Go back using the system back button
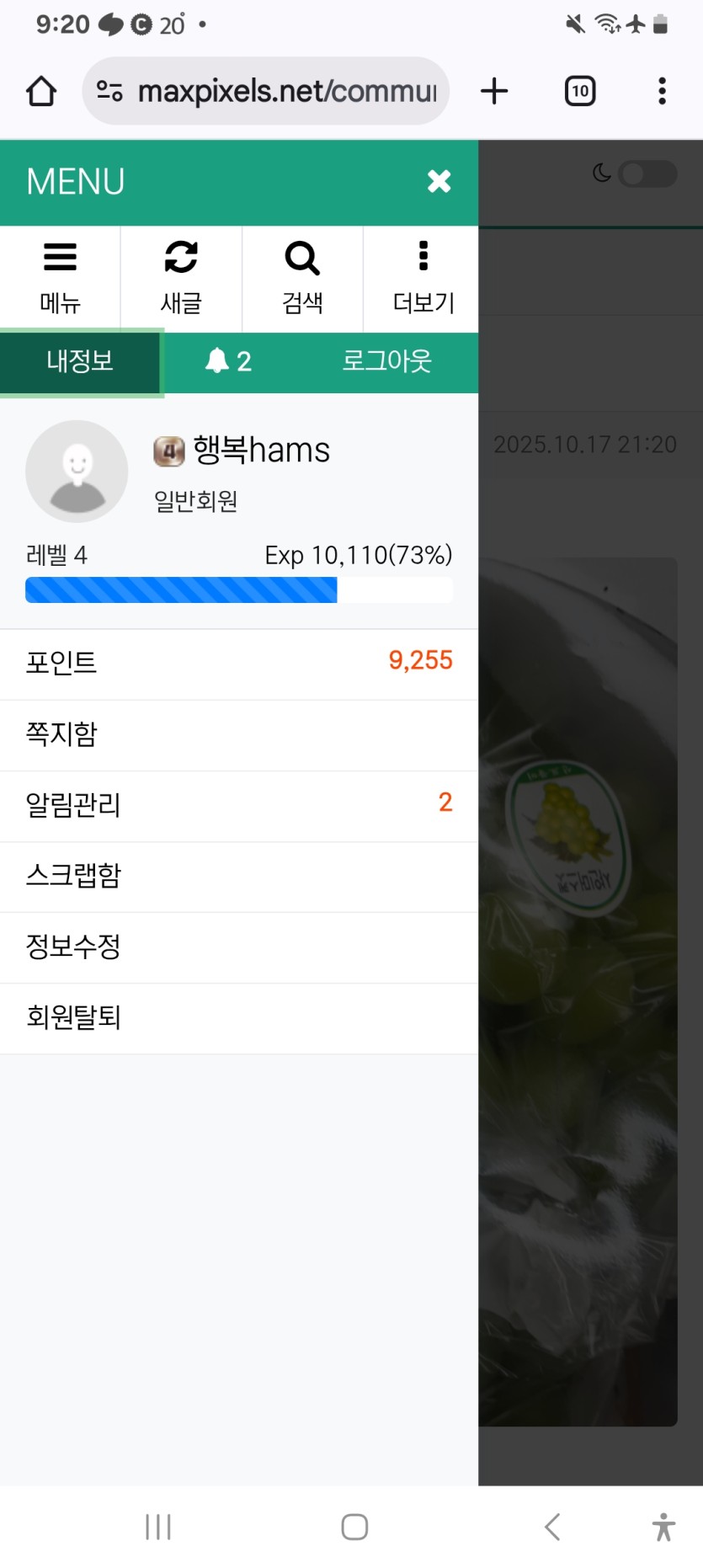The width and height of the screenshot is (703, 1568). coord(552,1526)
